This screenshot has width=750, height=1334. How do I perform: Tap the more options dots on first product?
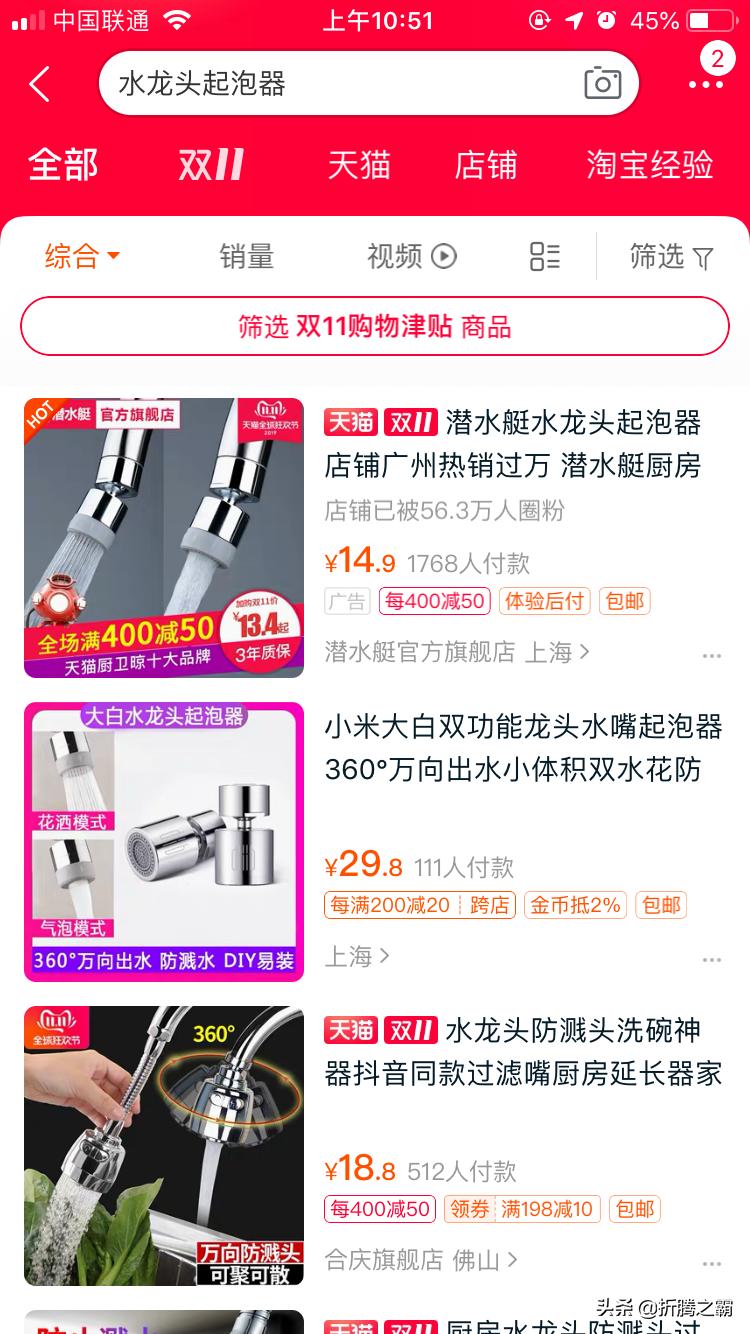point(713,653)
